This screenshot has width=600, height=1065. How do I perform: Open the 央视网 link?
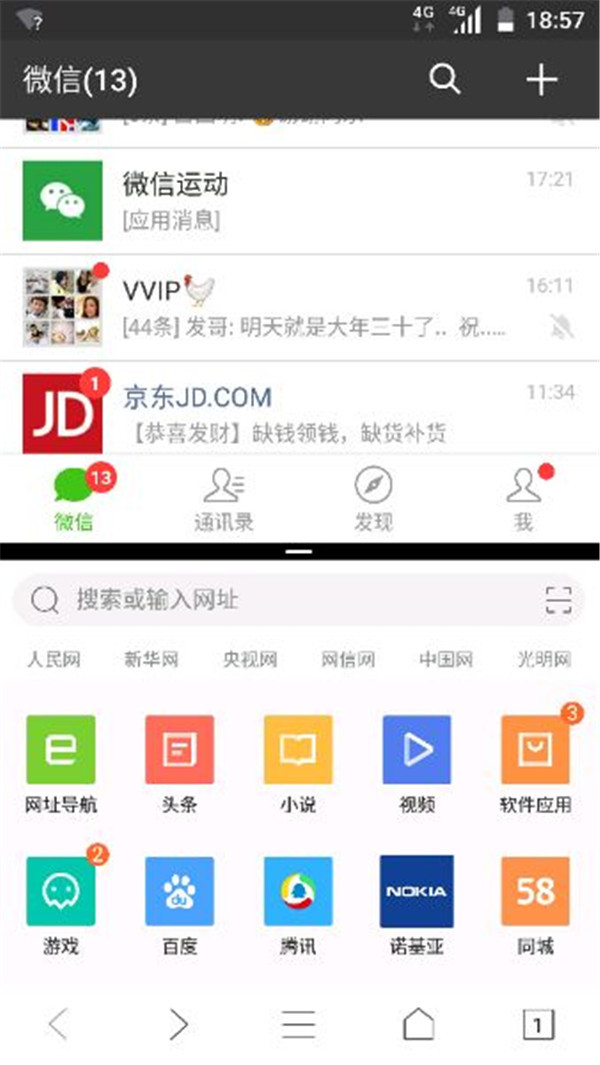[250, 660]
